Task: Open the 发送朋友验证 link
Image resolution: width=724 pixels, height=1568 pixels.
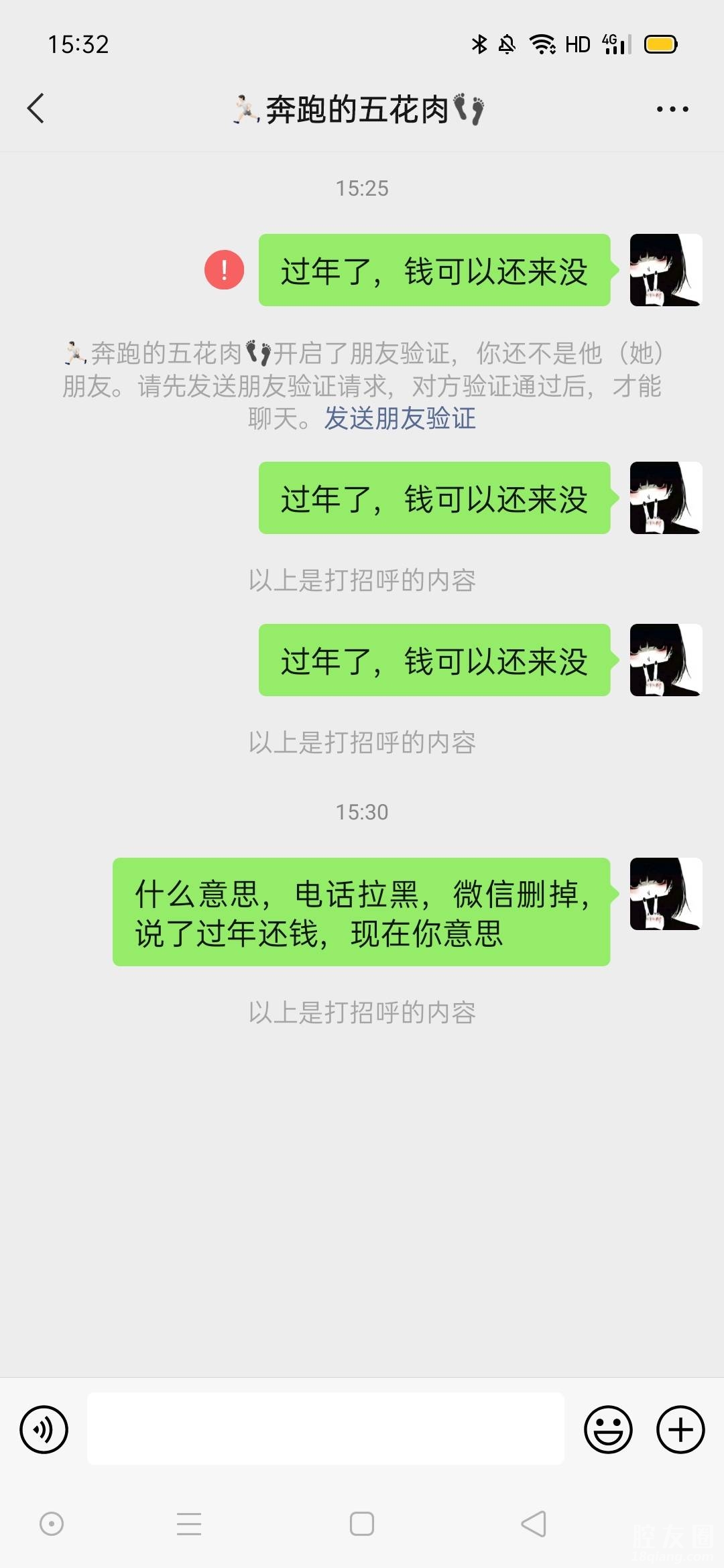Action: (400, 419)
